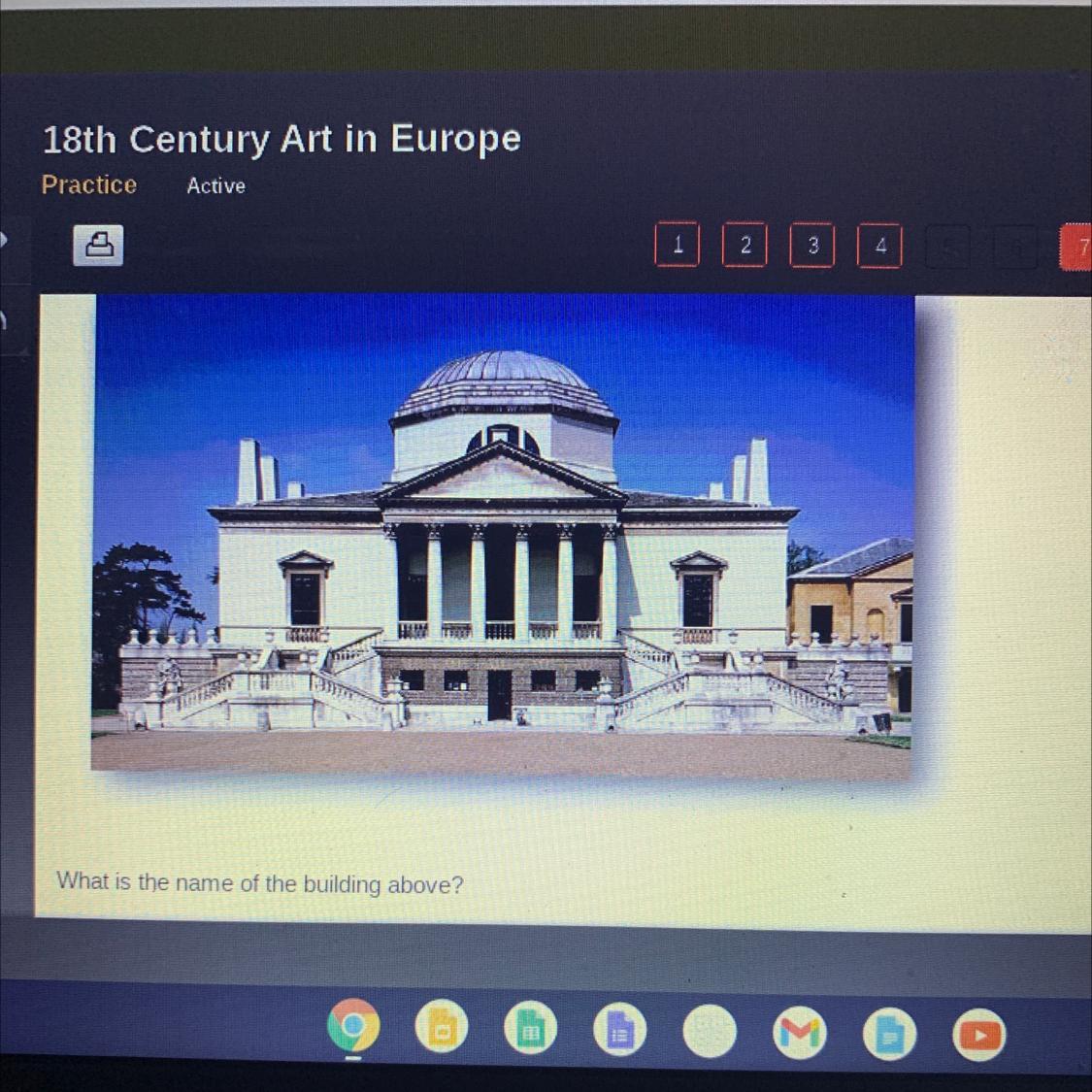This screenshot has height=1092, width=1092.
Task: Jump to question 2
Action: point(745,246)
